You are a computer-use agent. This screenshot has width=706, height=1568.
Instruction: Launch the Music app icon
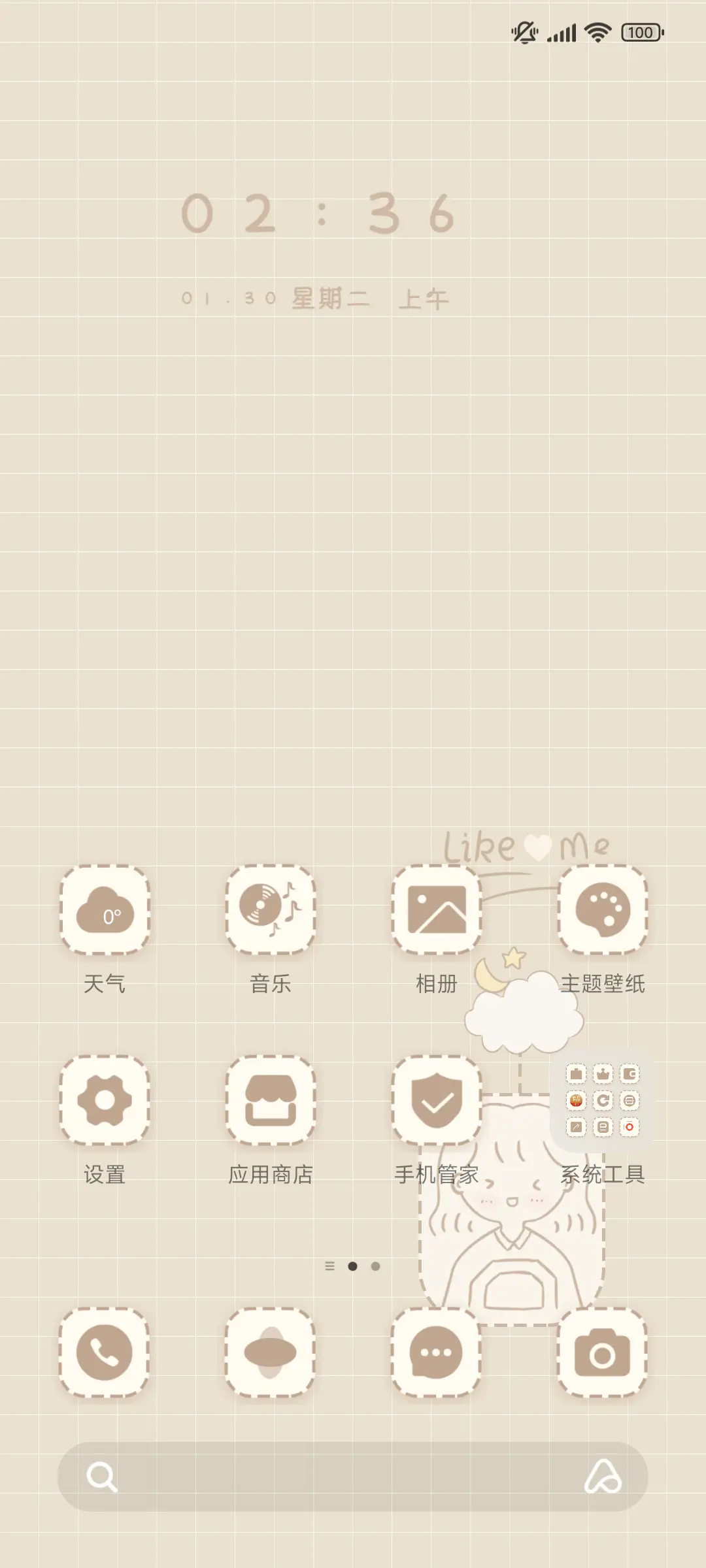[271, 910]
